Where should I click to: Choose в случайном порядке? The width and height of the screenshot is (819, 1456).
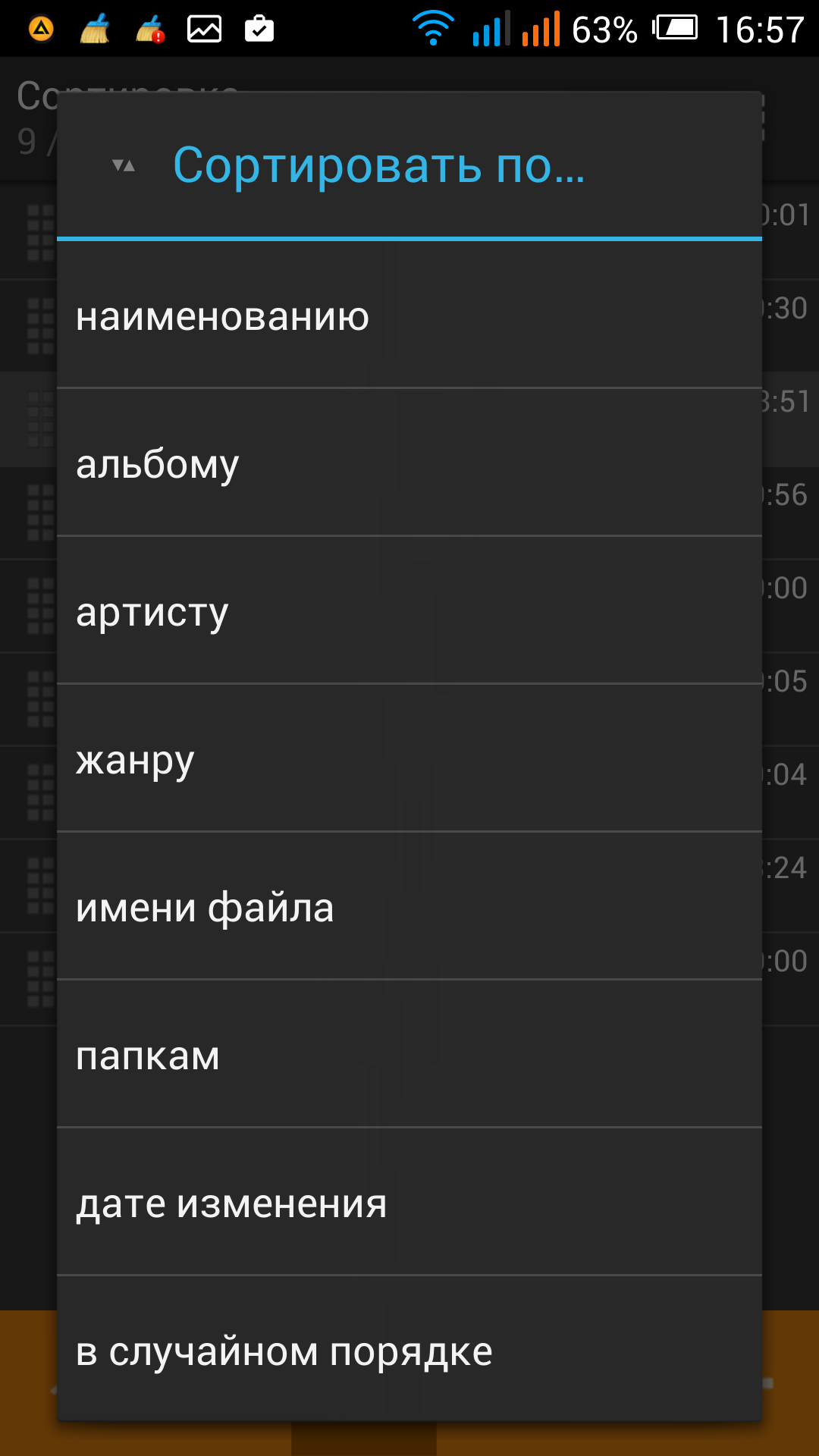point(409,1350)
